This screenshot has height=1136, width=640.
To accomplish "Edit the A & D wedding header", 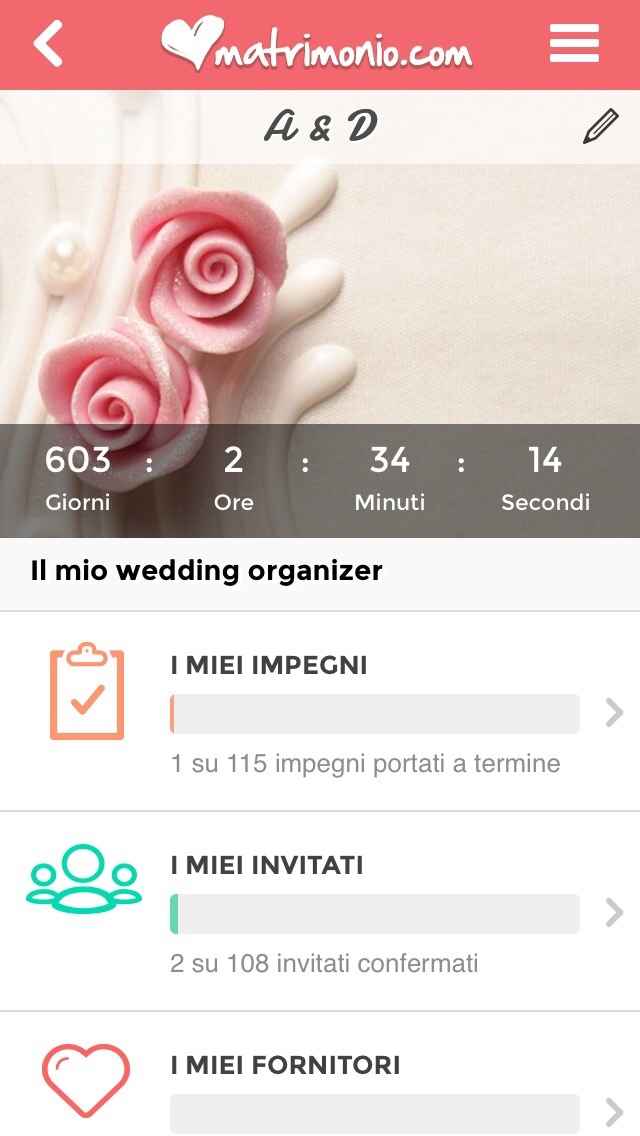I will click(600, 127).
